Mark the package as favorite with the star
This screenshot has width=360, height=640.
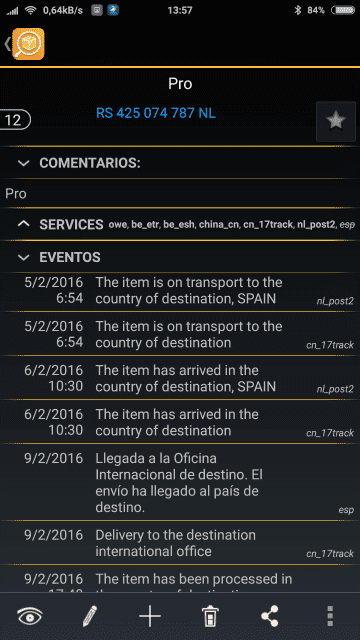coord(336,122)
